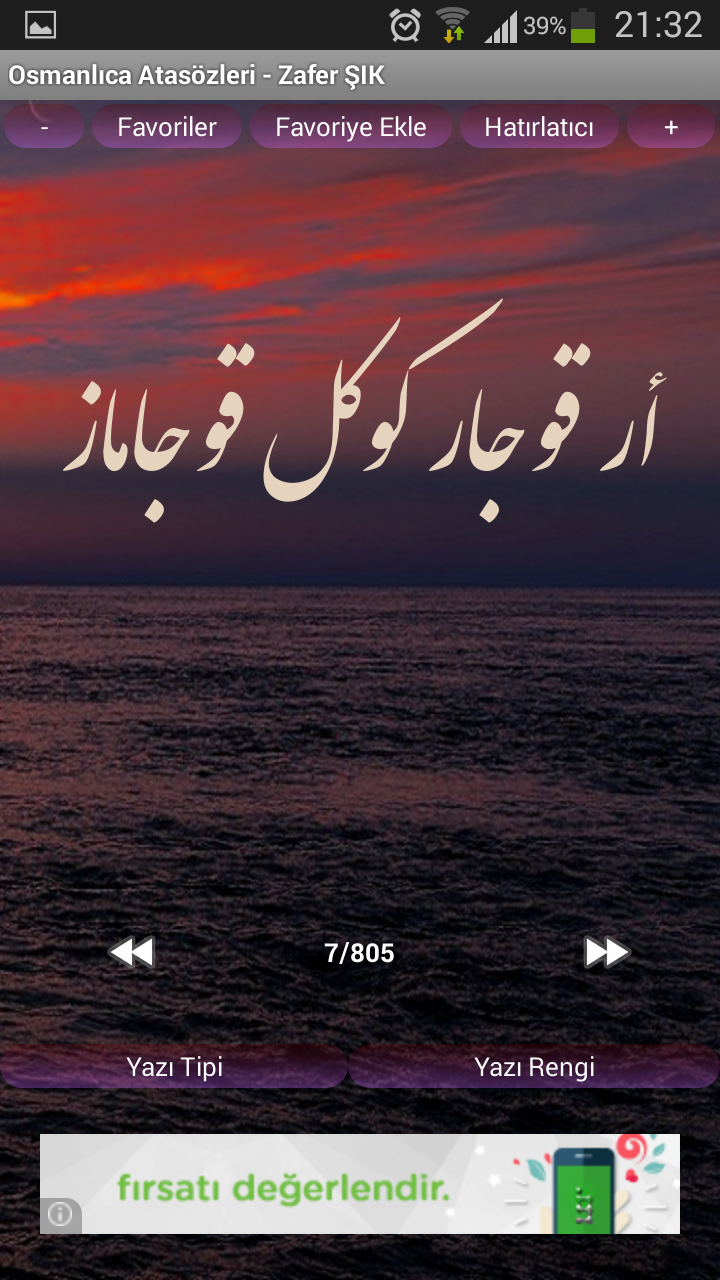Tap the plus button to increase text size
Viewport: 720px width, 1280px height.
tap(671, 128)
